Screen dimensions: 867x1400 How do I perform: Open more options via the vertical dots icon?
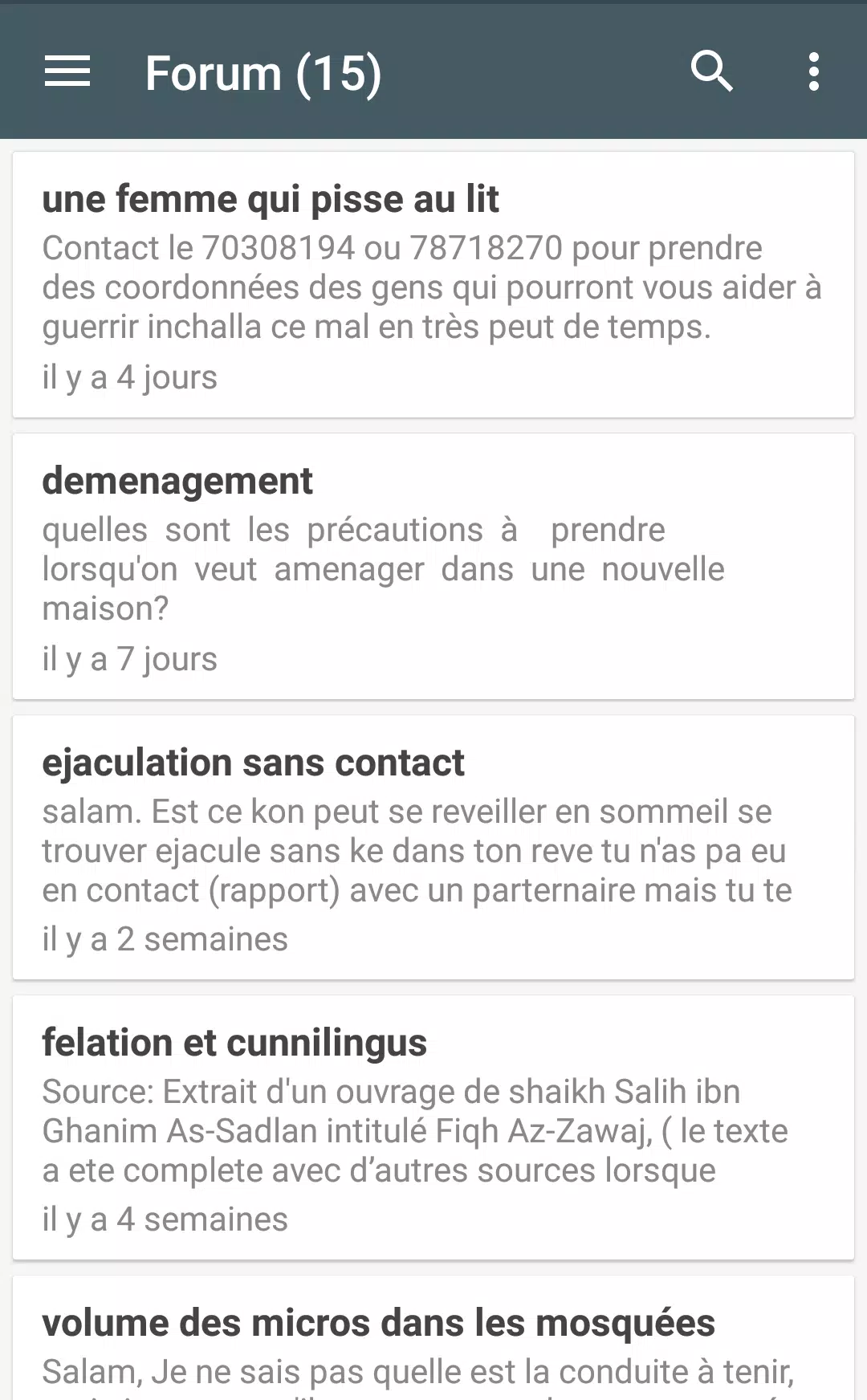coord(814,71)
